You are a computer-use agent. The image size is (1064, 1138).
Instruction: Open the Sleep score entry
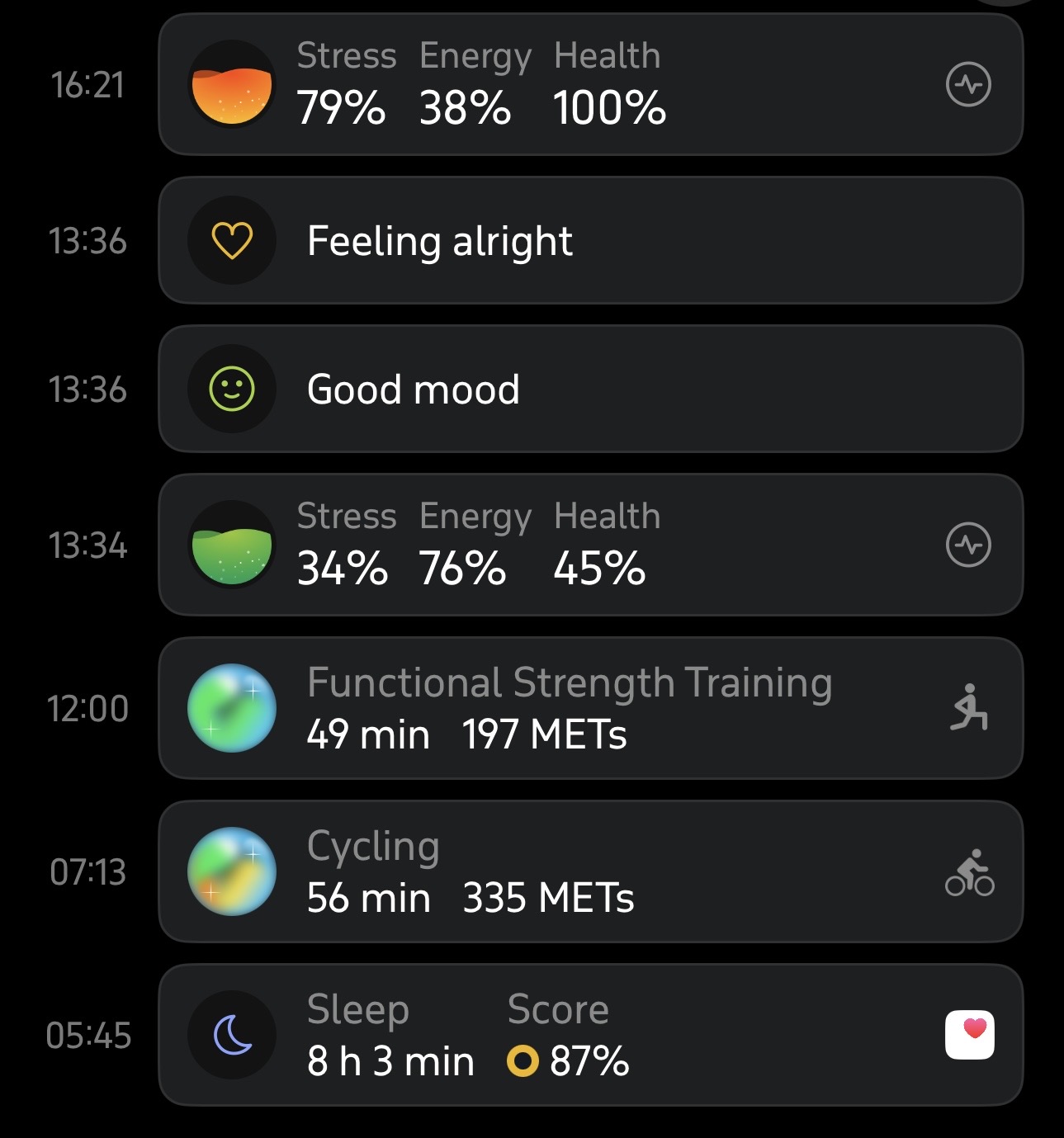[x=590, y=1035]
